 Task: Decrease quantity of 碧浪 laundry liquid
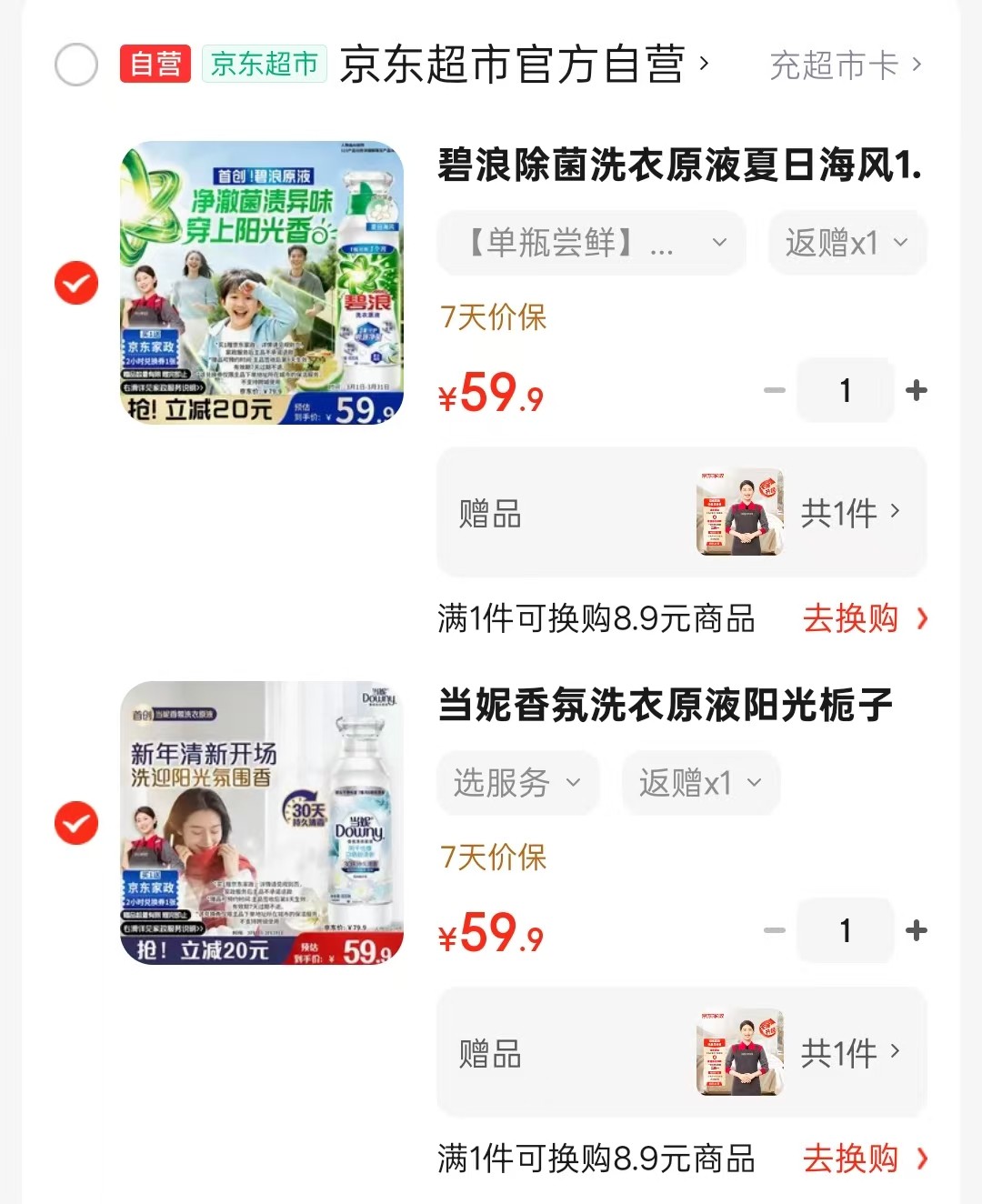pyautogui.click(x=775, y=390)
